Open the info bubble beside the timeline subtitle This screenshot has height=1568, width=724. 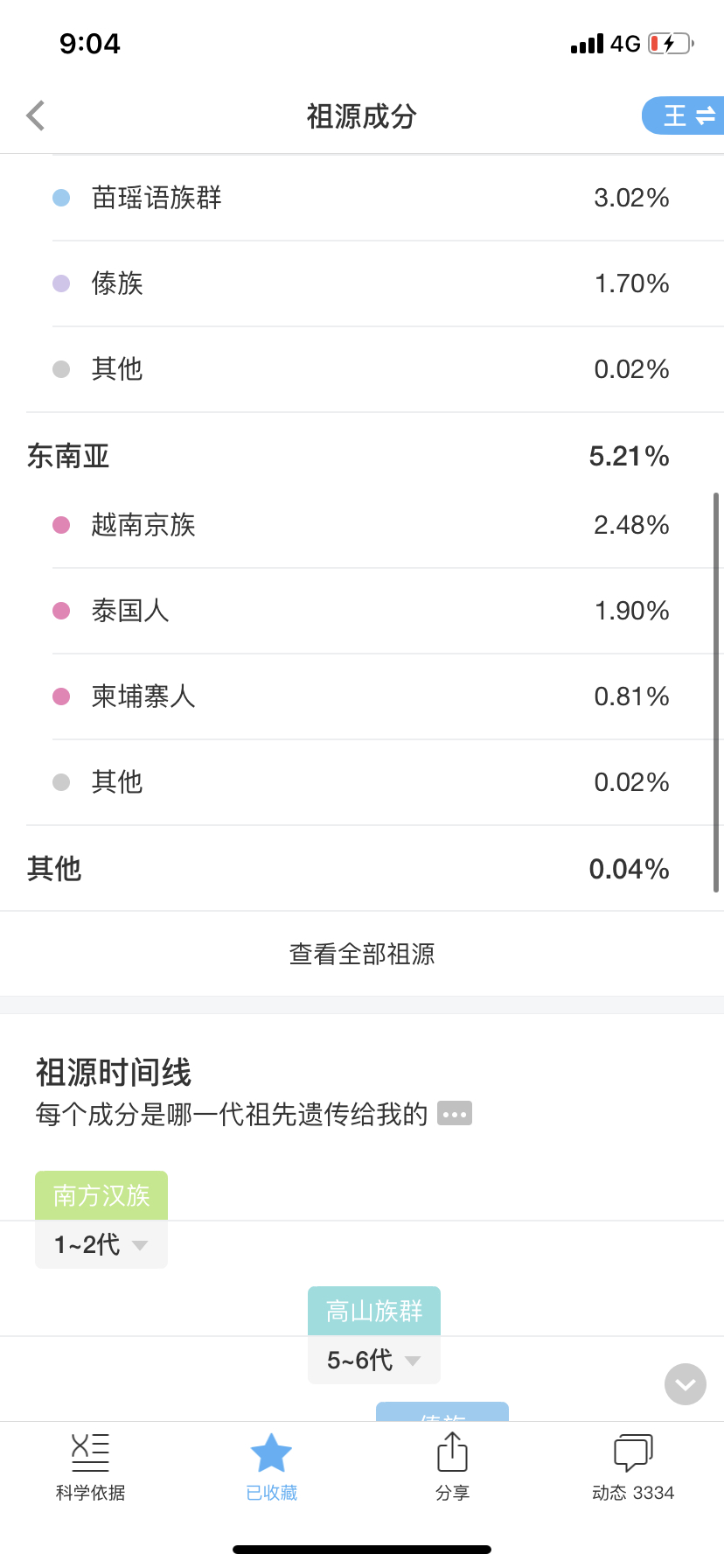coord(455,1114)
